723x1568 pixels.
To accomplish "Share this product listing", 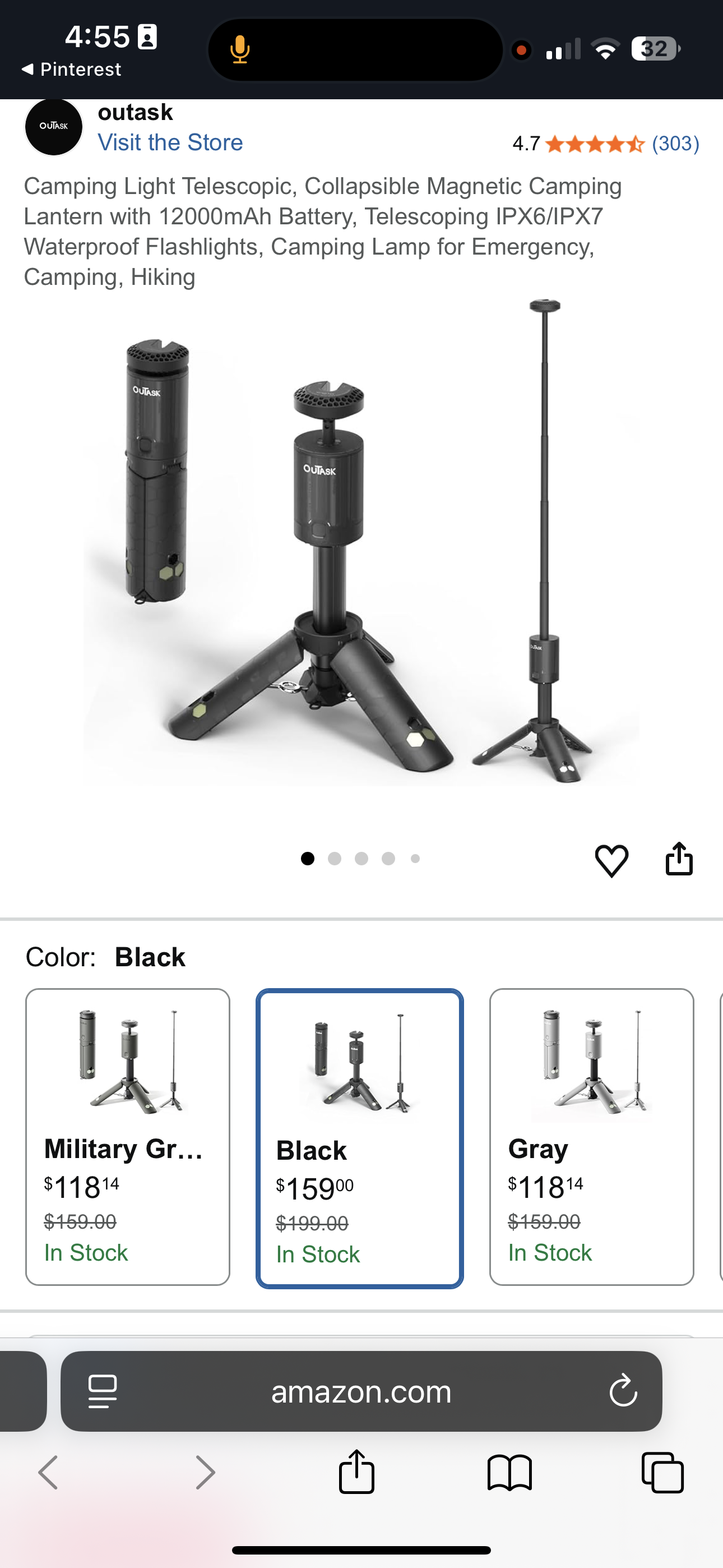I will pos(679,859).
